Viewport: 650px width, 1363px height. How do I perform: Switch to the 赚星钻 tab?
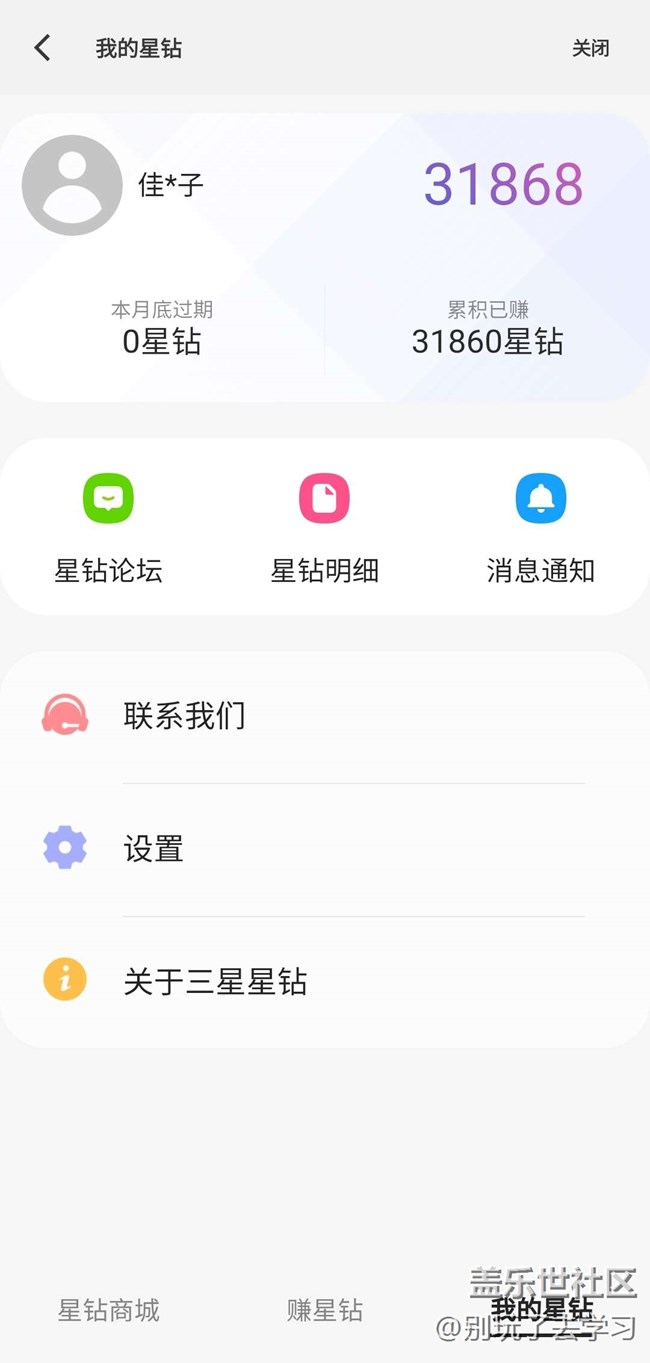click(x=325, y=1310)
